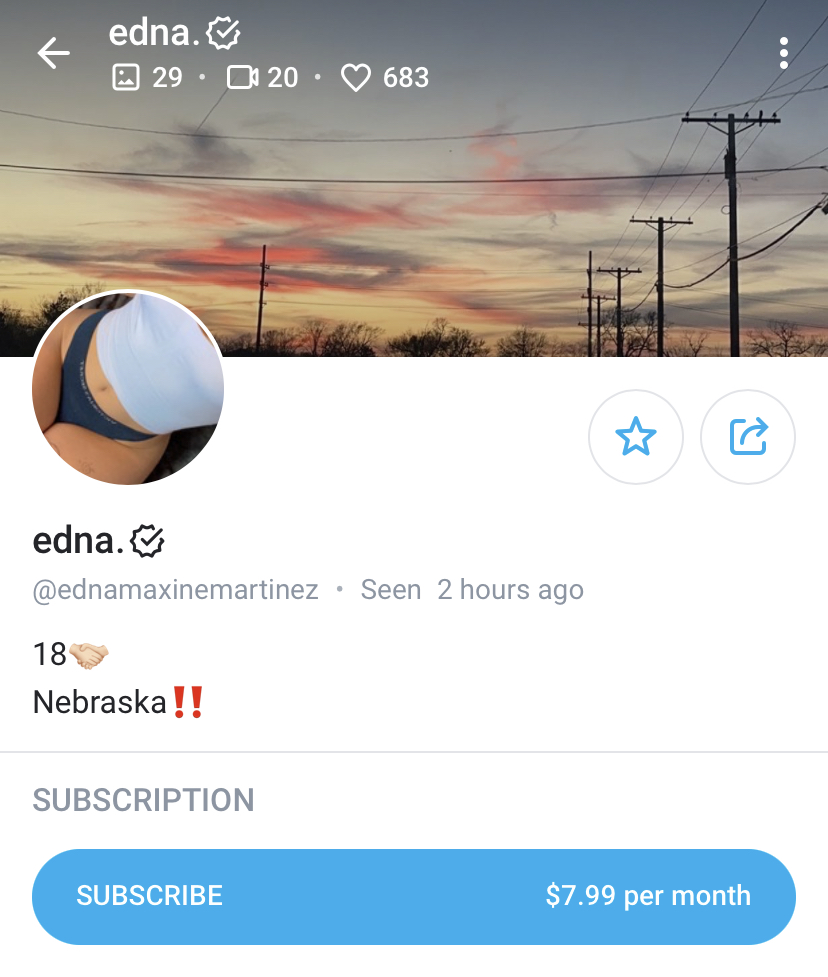This screenshot has height=977, width=828.
Task: Subscribe for $7.99 per month
Action: [x=414, y=896]
